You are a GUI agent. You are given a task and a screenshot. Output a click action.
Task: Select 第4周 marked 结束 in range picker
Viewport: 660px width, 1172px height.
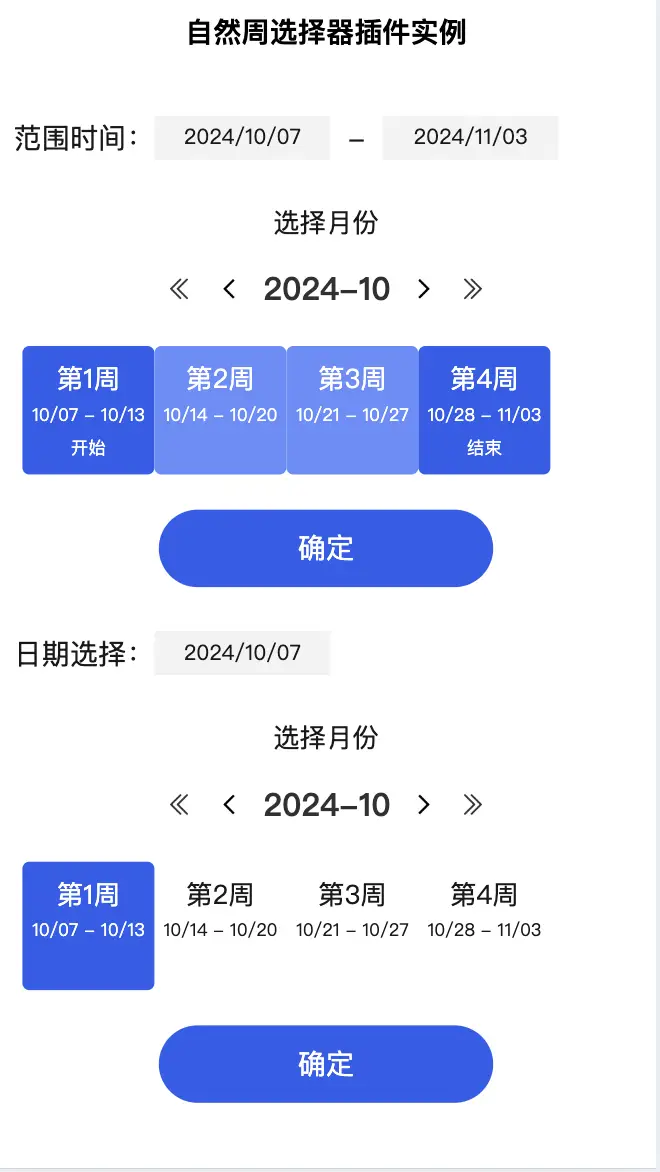point(484,410)
